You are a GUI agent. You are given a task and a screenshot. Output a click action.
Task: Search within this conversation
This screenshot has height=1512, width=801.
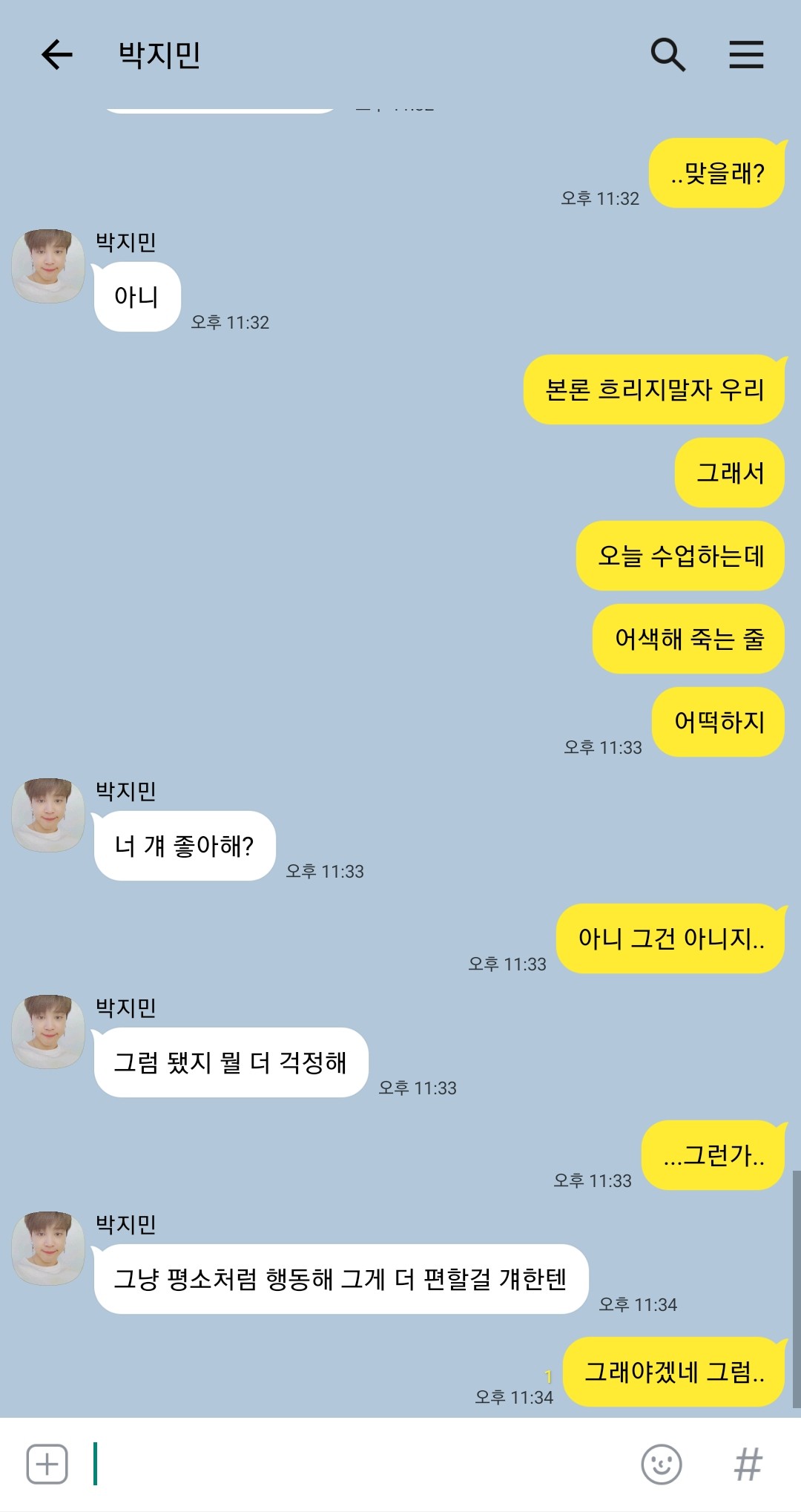(667, 55)
